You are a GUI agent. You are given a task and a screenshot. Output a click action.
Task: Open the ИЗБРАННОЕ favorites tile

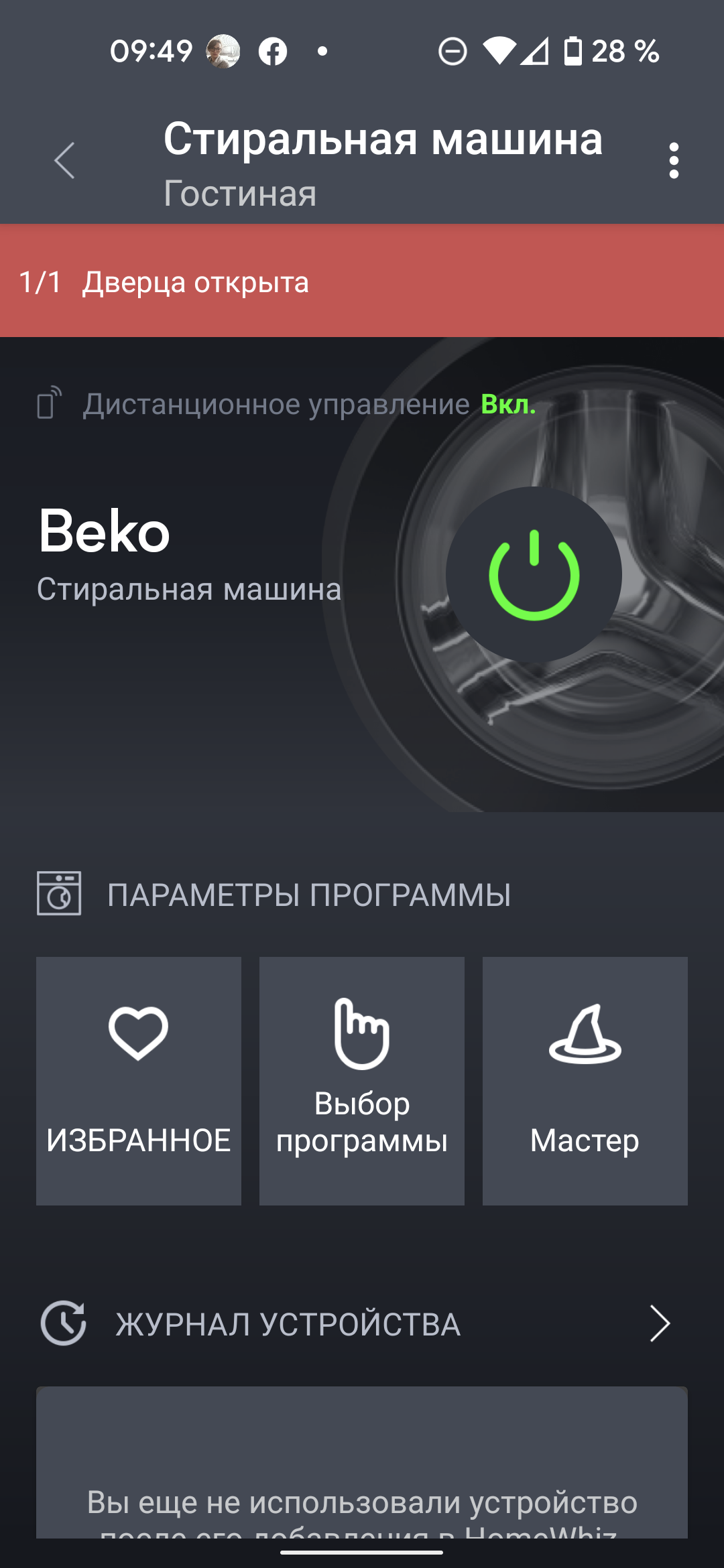pos(139,1080)
